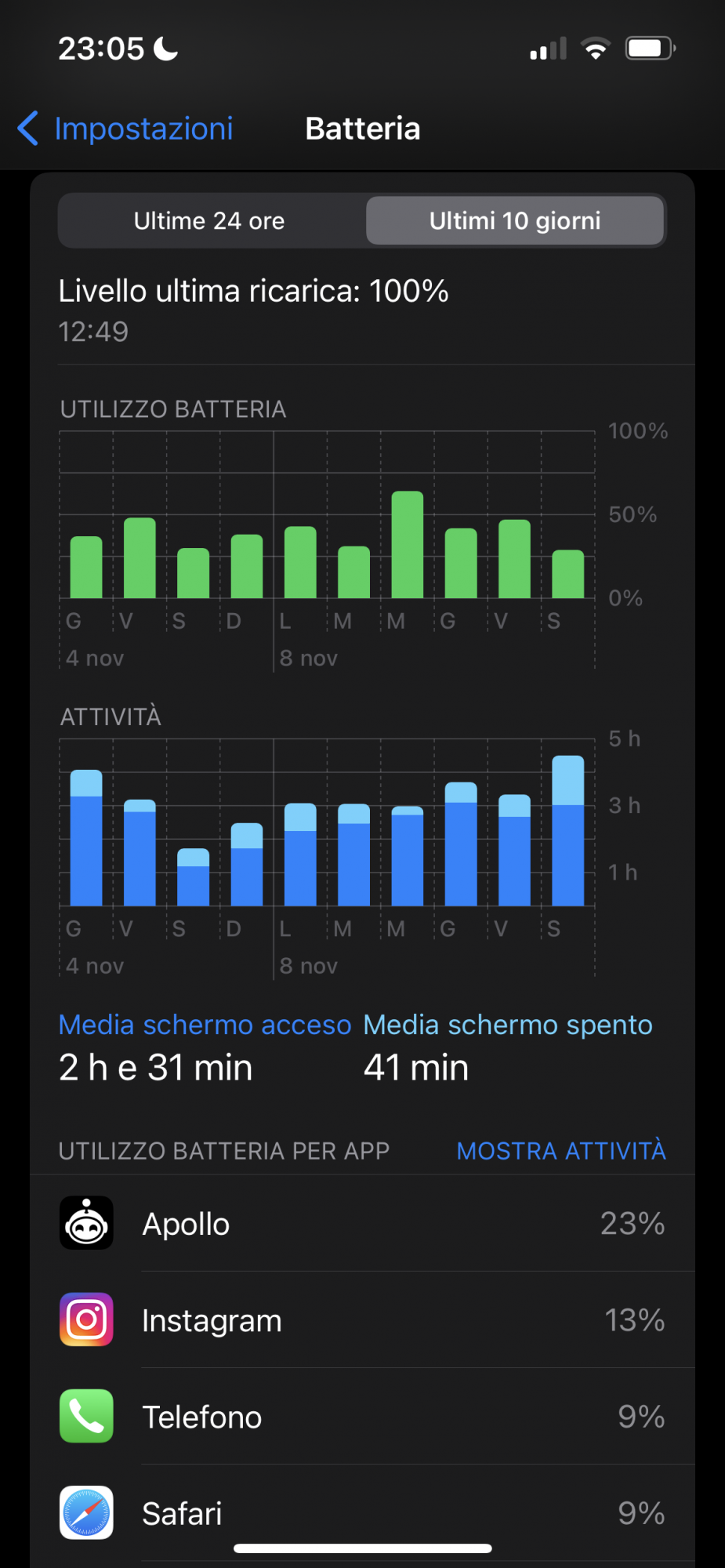
Task: Select the Ultimi 10 giorni segment
Action: [x=515, y=221]
